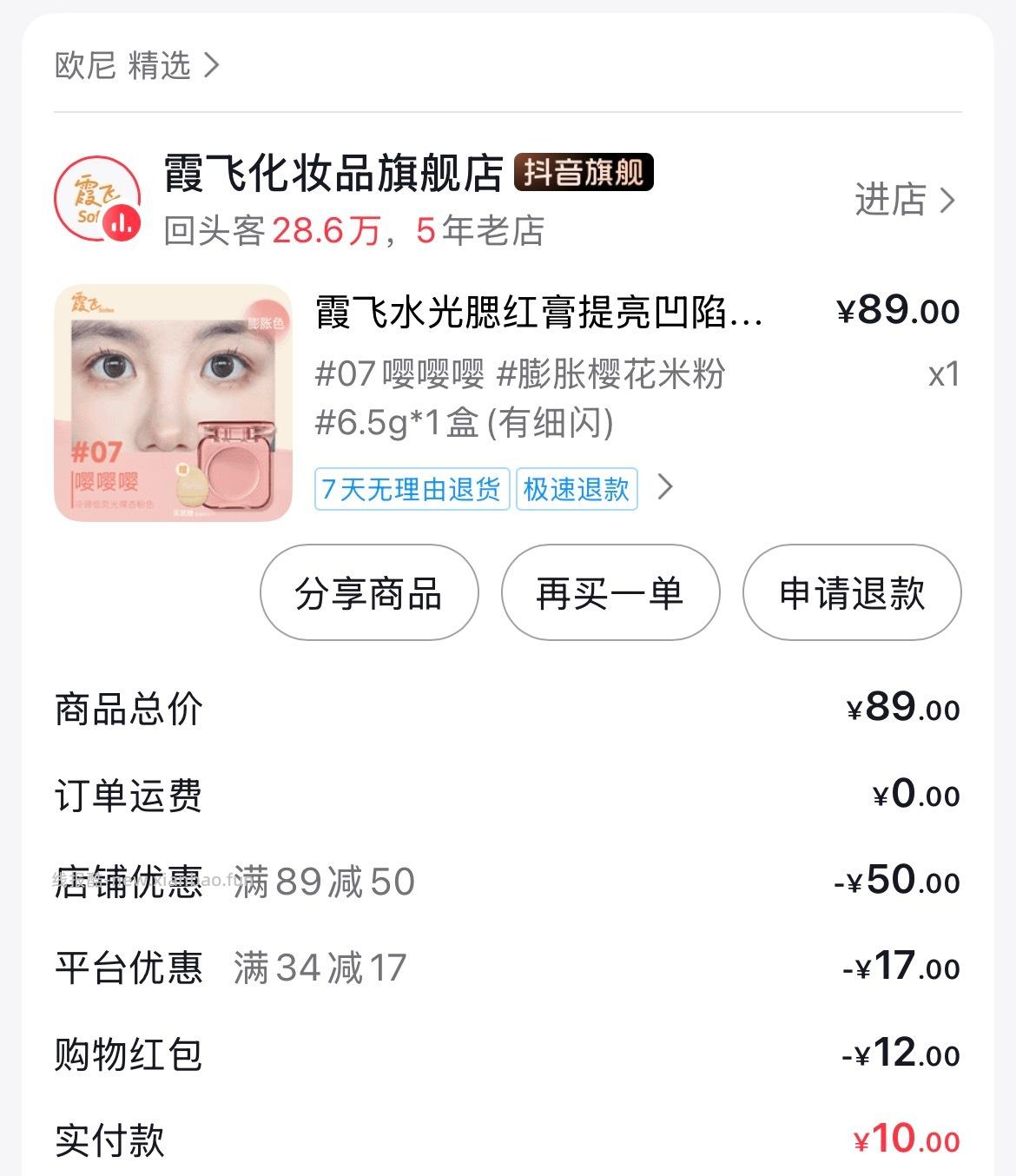Screen dimensions: 1016x1176
Task: Open the product thumbnail showing #07 嘤嘤嘤
Action: point(172,401)
